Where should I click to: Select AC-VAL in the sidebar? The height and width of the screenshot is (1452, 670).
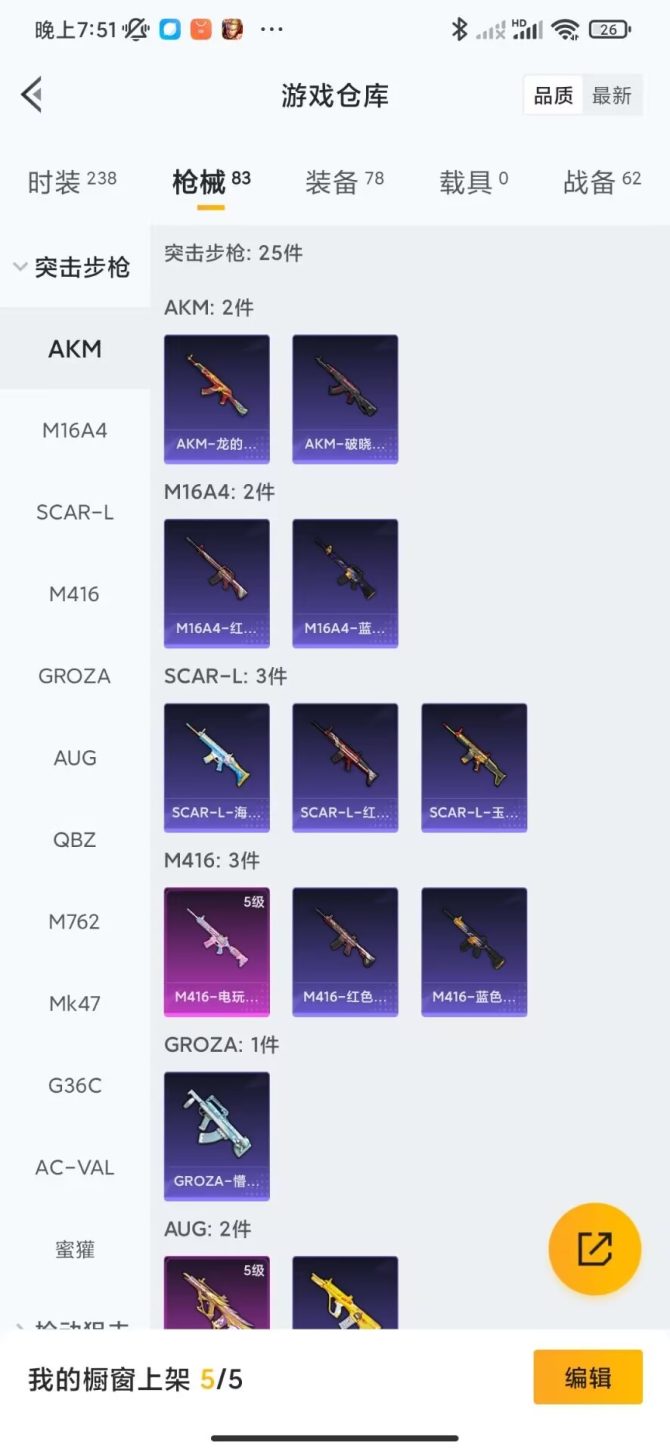pyautogui.click(x=75, y=1167)
